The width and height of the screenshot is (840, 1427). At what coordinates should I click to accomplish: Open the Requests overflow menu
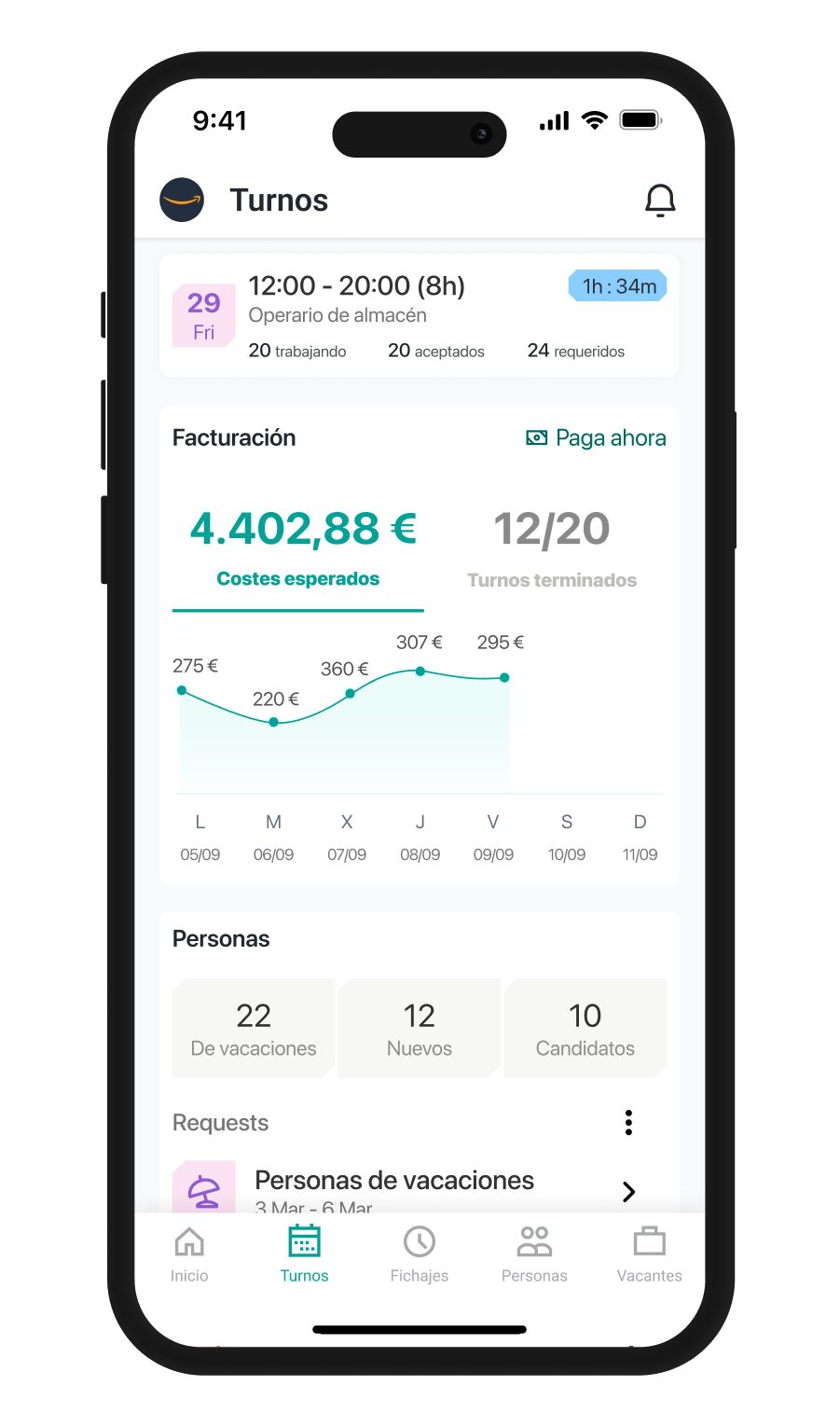pyautogui.click(x=628, y=1123)
